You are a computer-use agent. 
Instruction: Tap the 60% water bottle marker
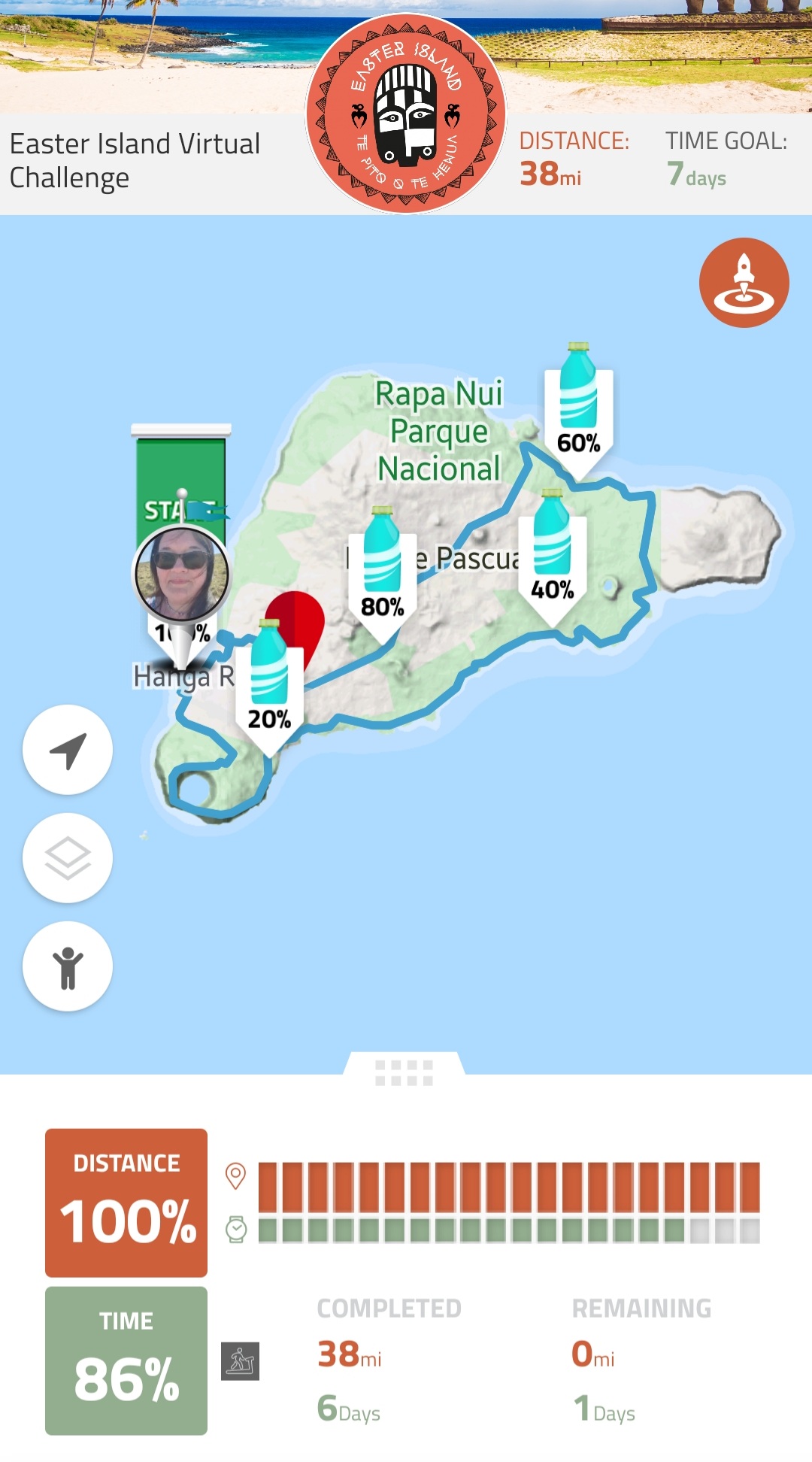[578, 406]
